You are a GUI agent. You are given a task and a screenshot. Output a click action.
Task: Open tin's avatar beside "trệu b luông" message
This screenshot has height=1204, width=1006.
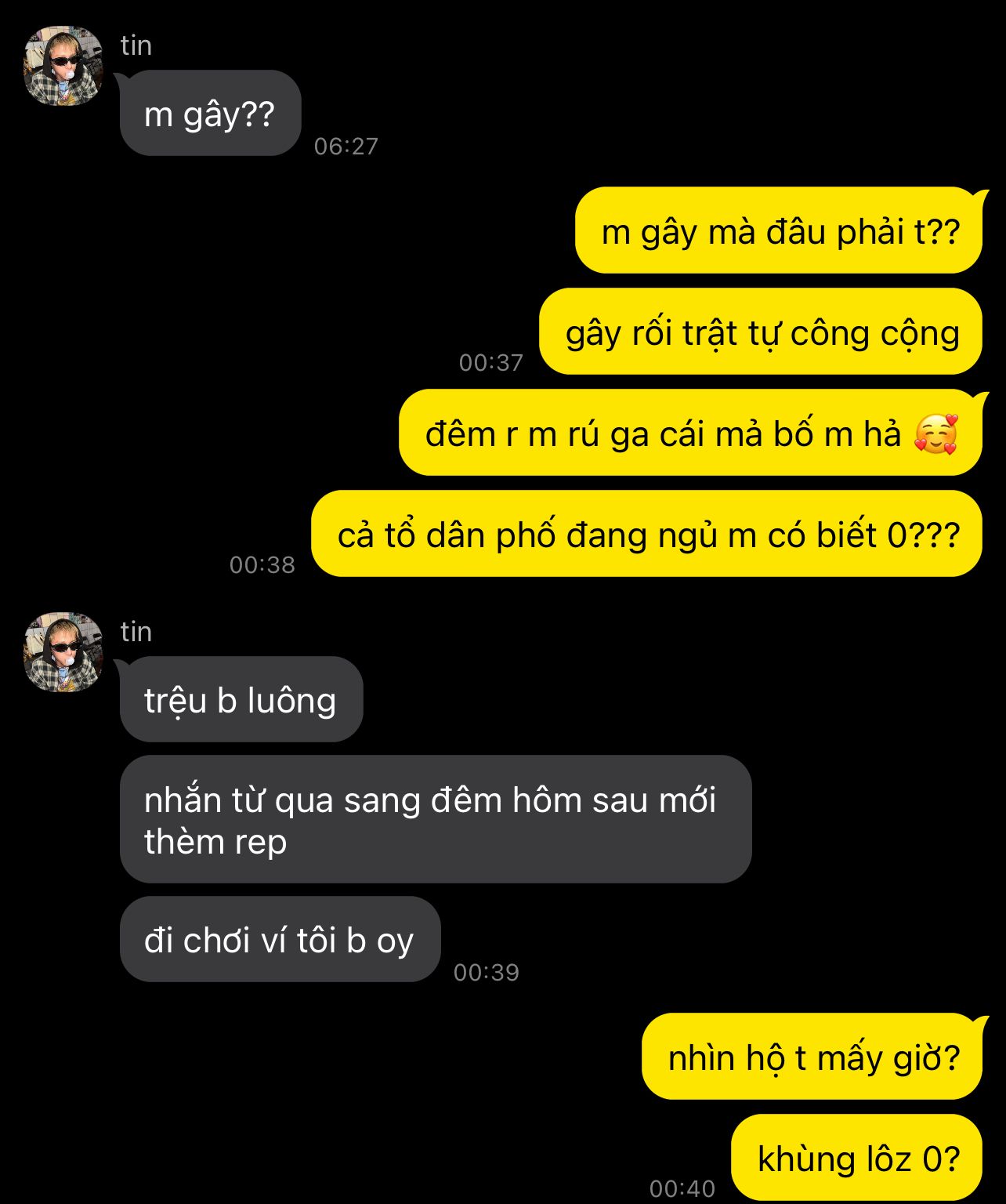[x=63, y=652]
